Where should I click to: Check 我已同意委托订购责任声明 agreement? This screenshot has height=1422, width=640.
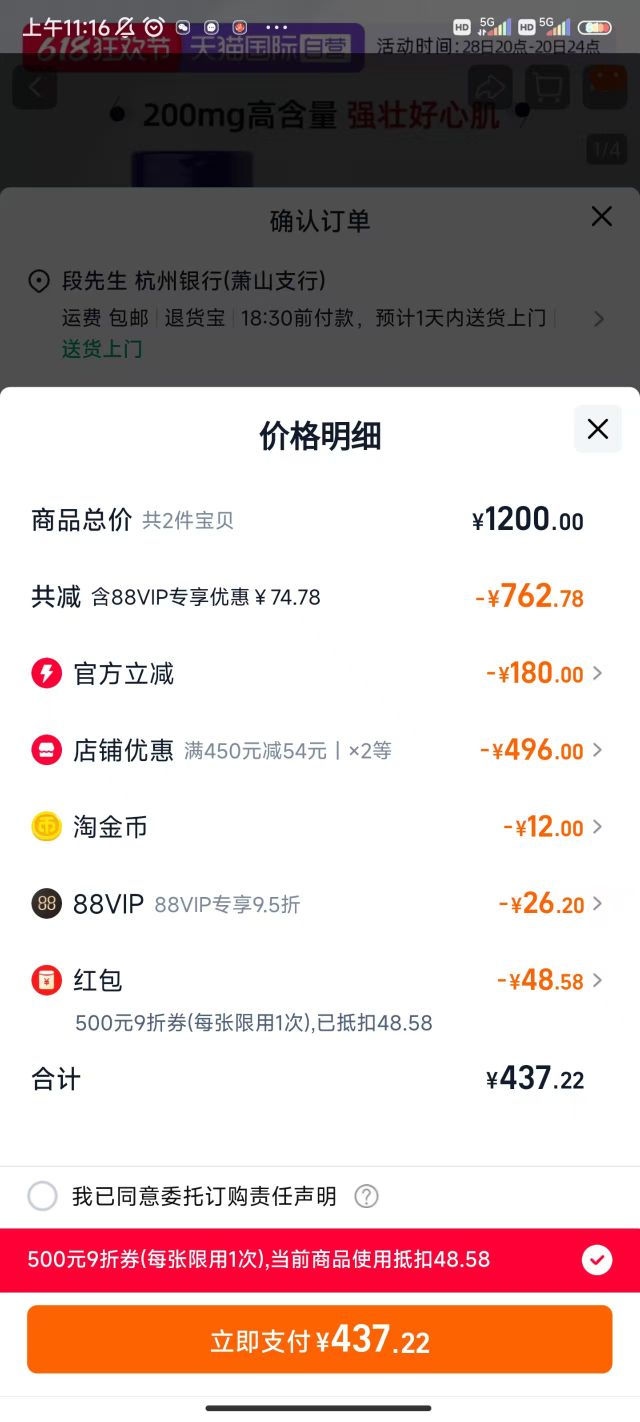point(43,1196)
